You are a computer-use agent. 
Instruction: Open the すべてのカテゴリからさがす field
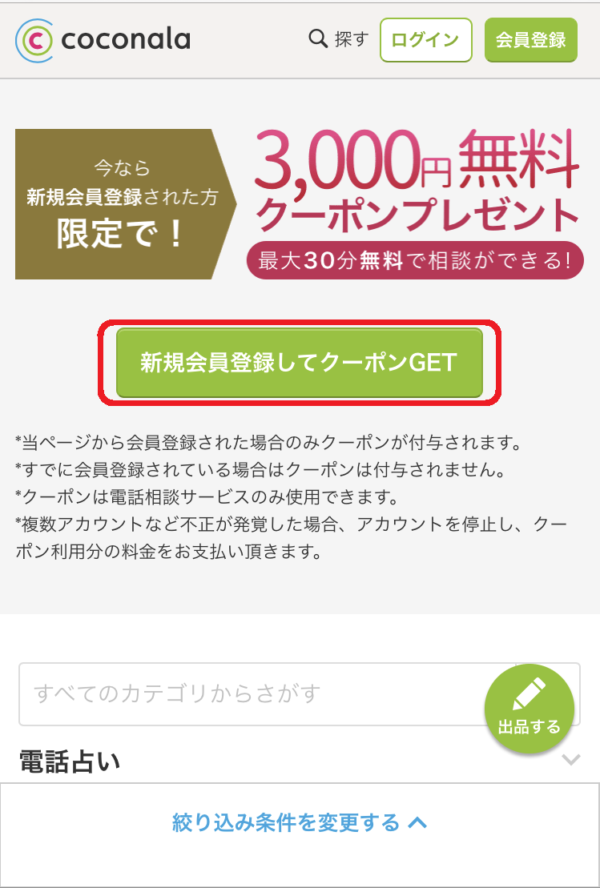point(250,693)
